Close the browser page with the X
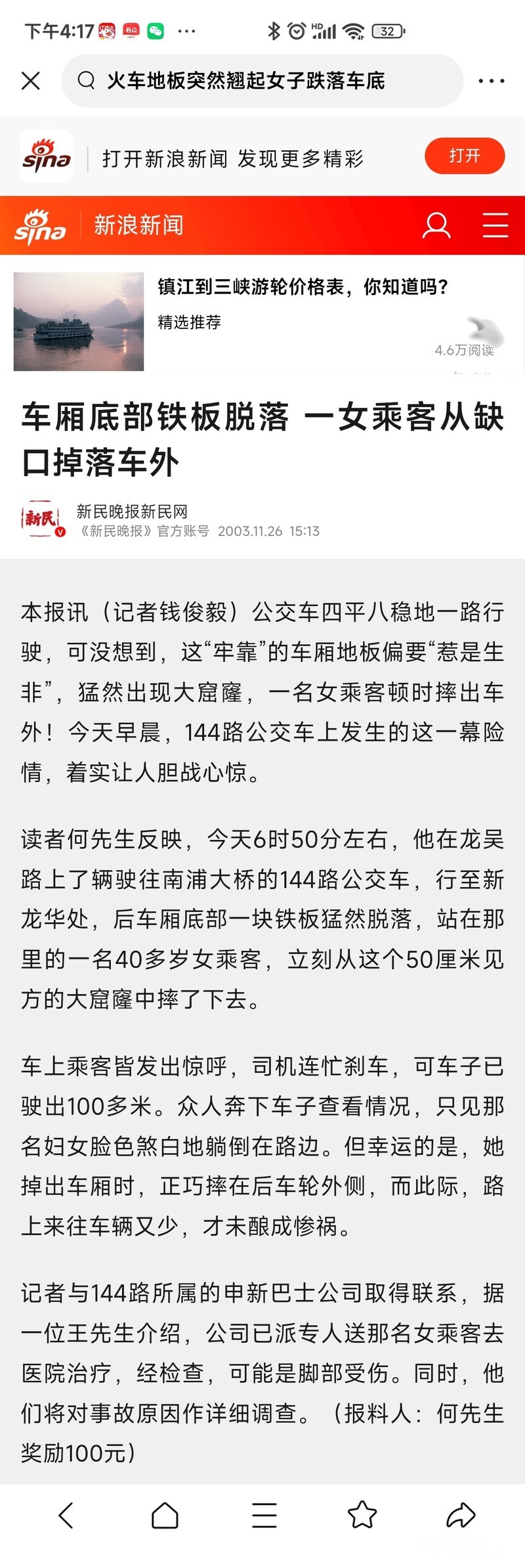Screen dimensions: 525x1568 [31, 81]
